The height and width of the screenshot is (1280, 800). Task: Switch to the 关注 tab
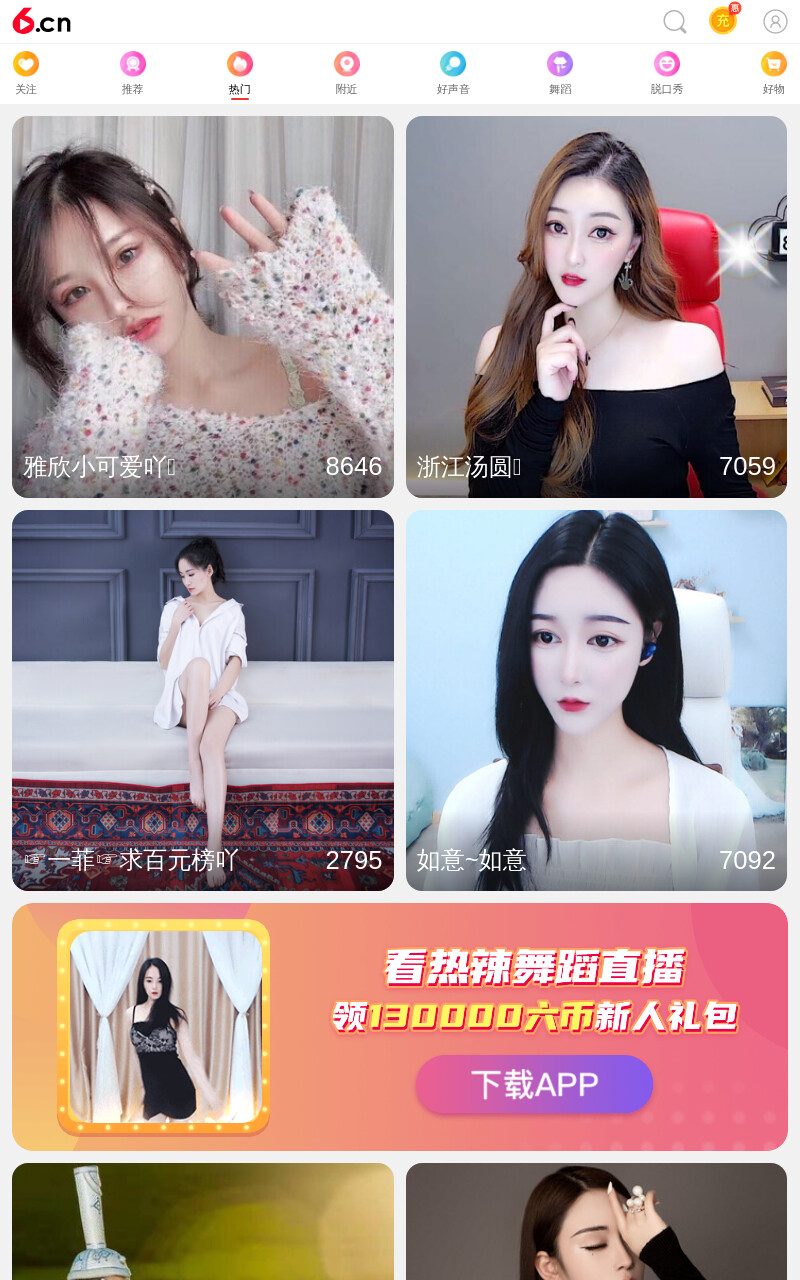pos(26,74)
